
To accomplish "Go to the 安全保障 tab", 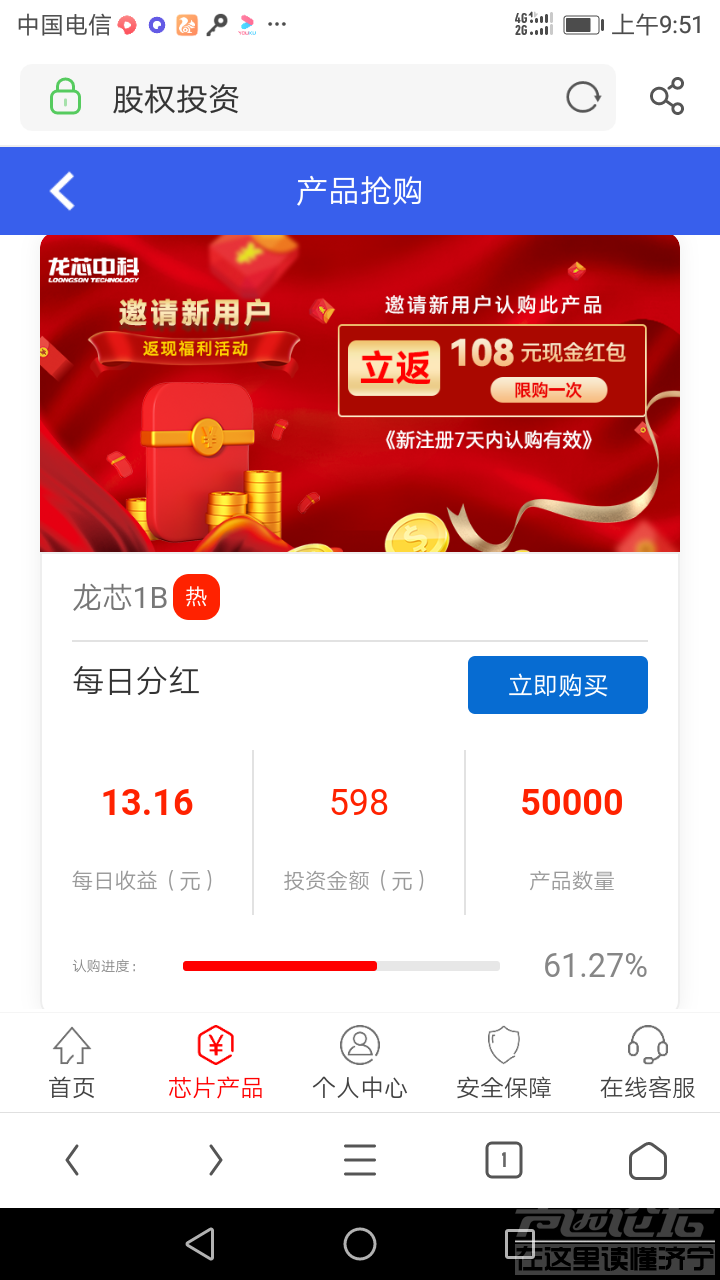I will [x=503, y=1063].
